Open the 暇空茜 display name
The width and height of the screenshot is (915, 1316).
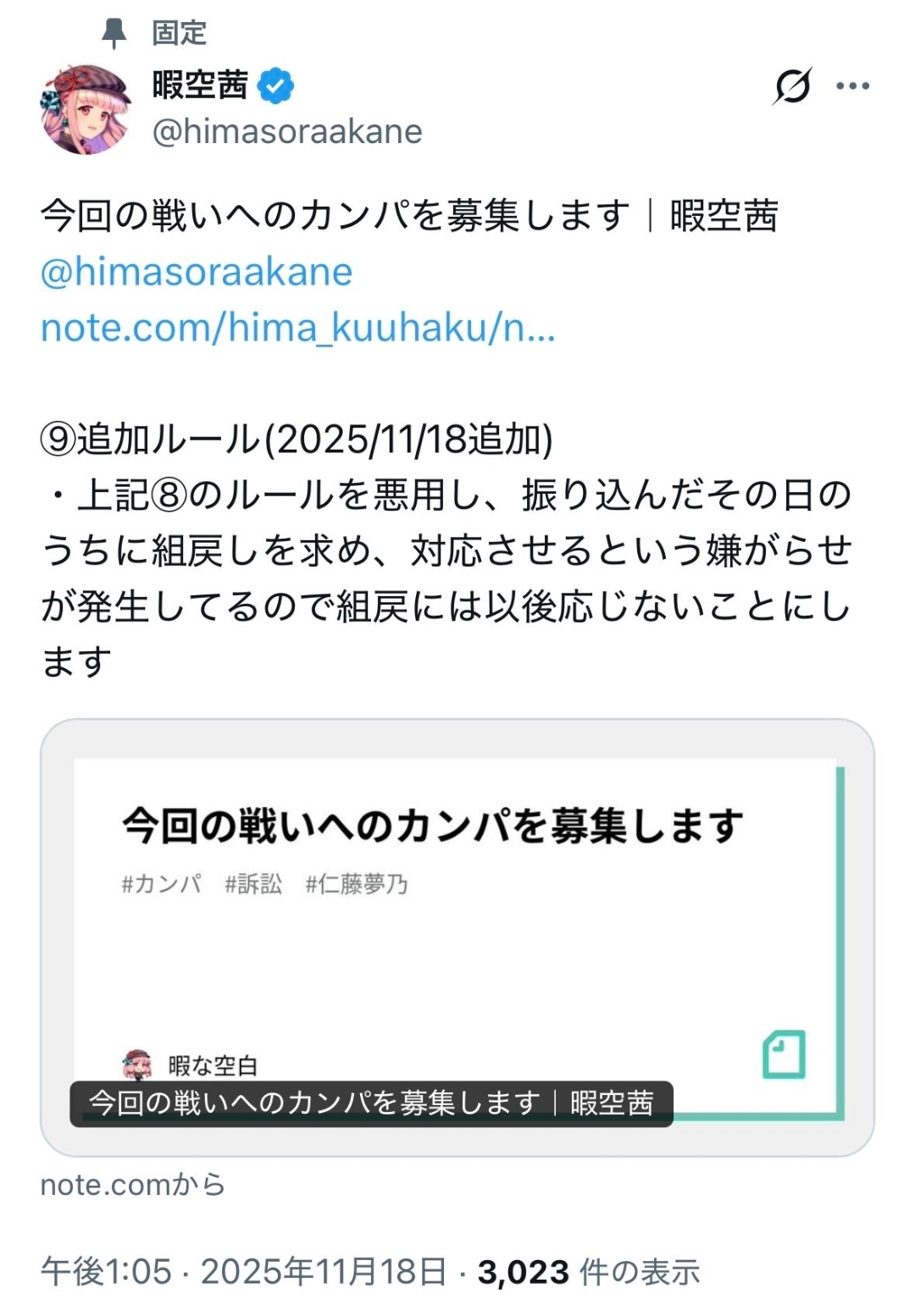[x=201, y=85]
